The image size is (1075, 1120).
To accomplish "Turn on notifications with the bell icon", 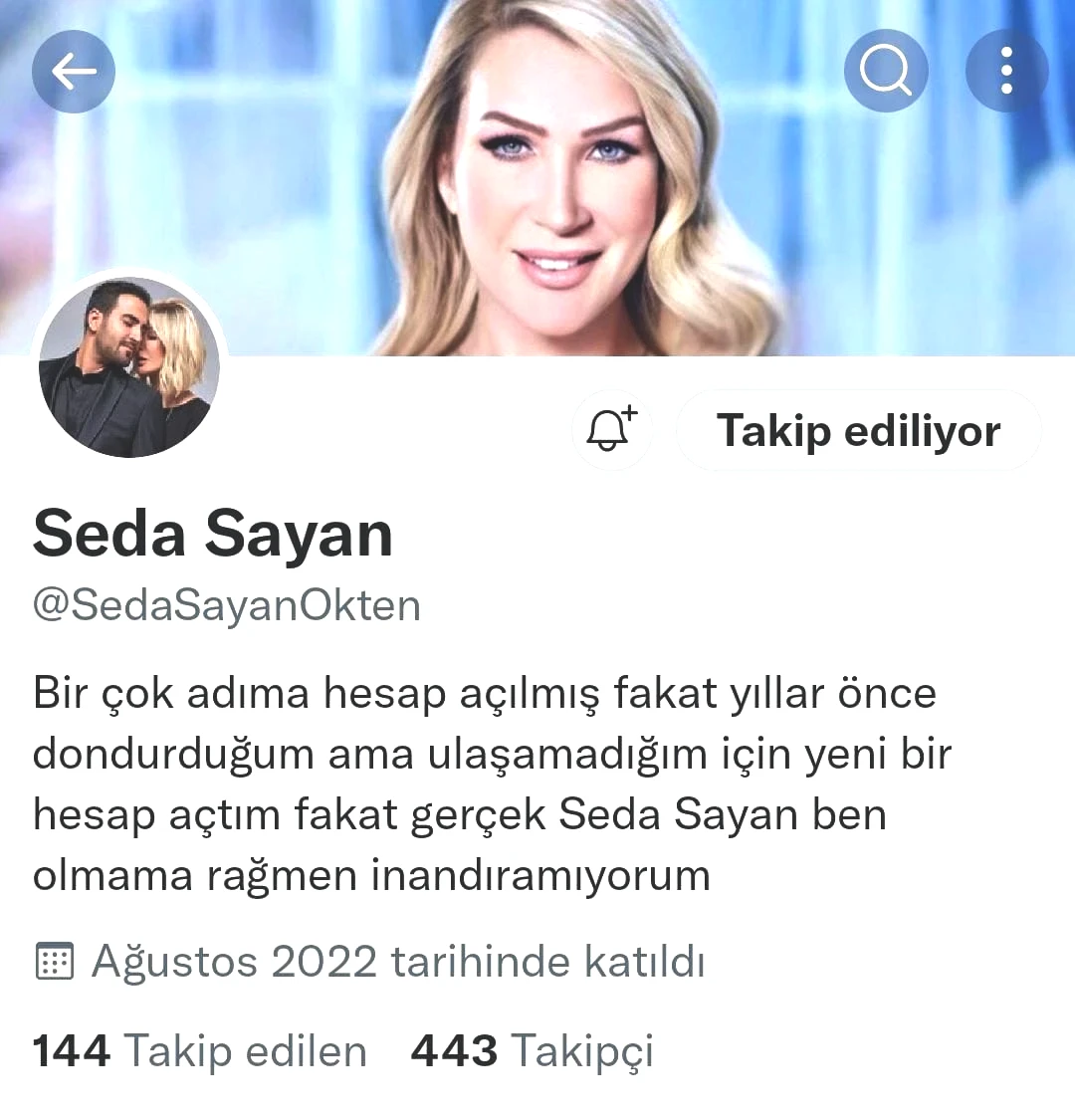I will [611, 430].
